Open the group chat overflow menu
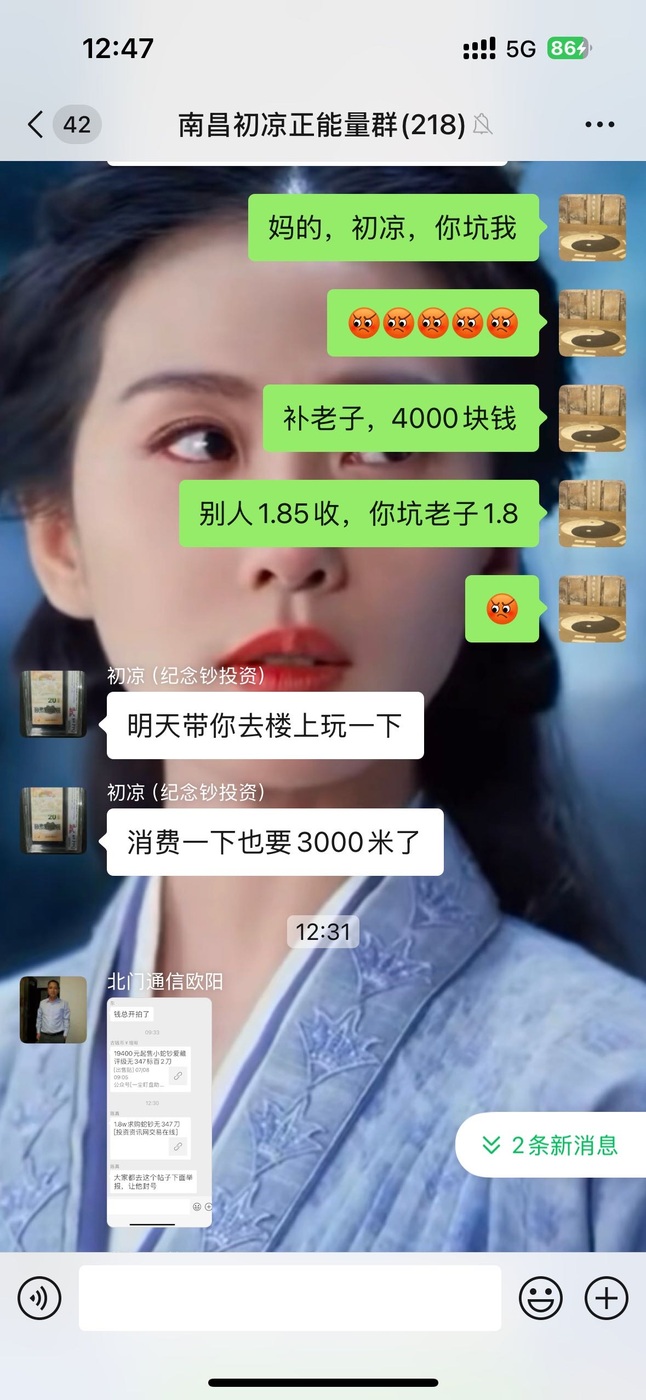Viewport: 646px width, 1400px height. click(x=599, y=125)
